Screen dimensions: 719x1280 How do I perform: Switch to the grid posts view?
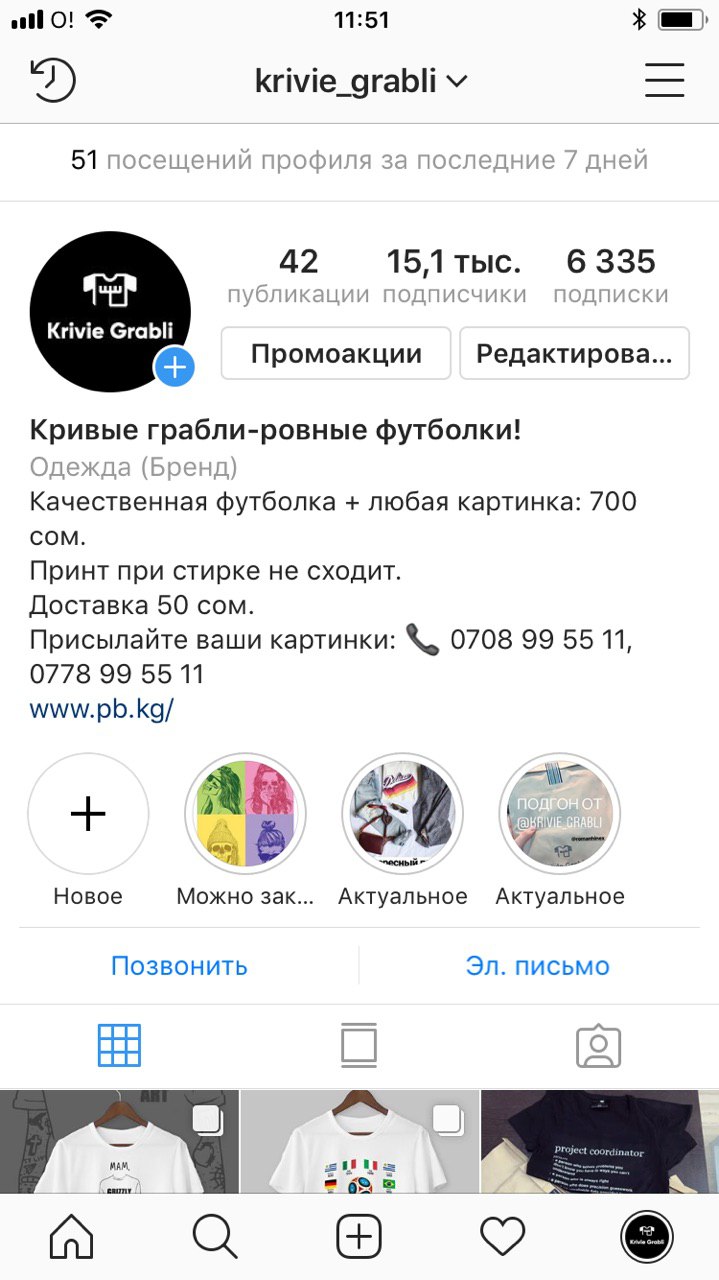(119, 1046)
